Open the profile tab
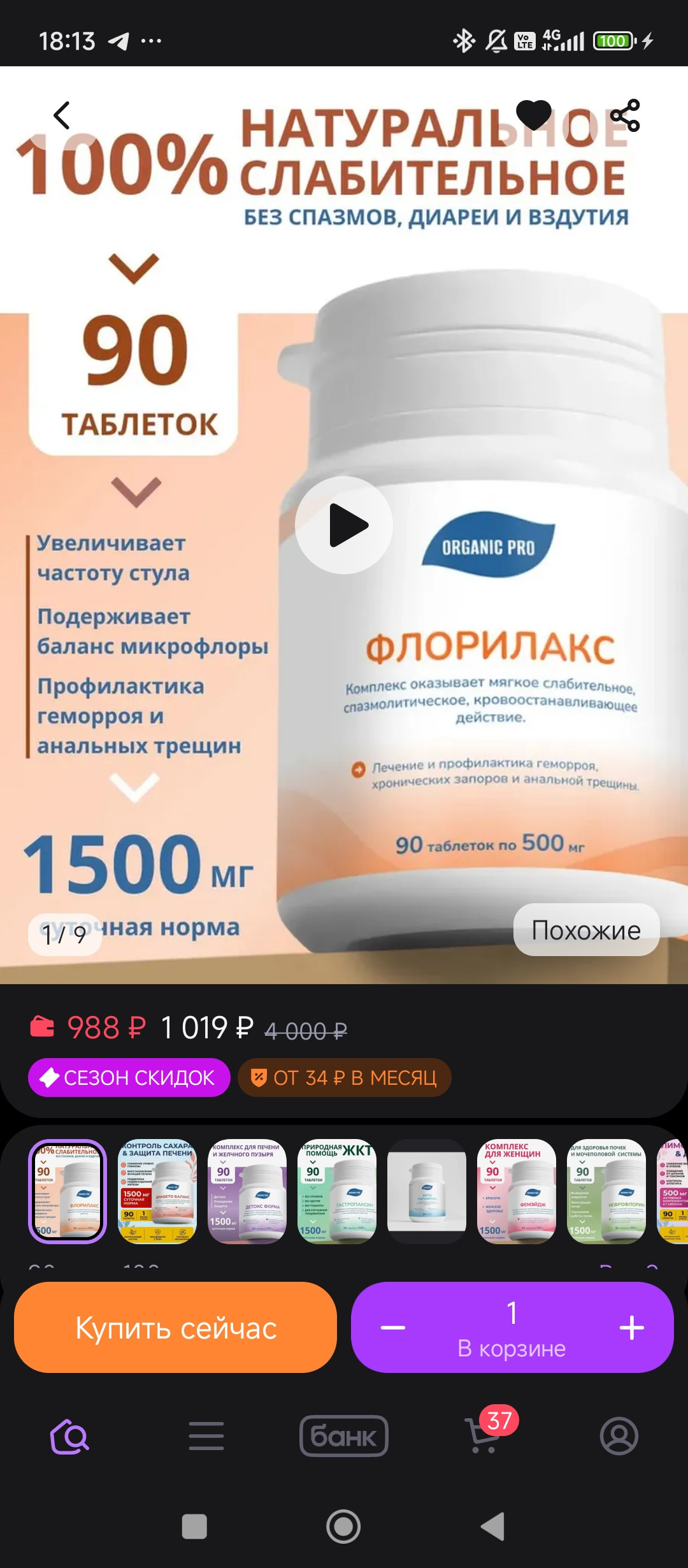This screenshot has height=1568, width=688. (619, 1436)
